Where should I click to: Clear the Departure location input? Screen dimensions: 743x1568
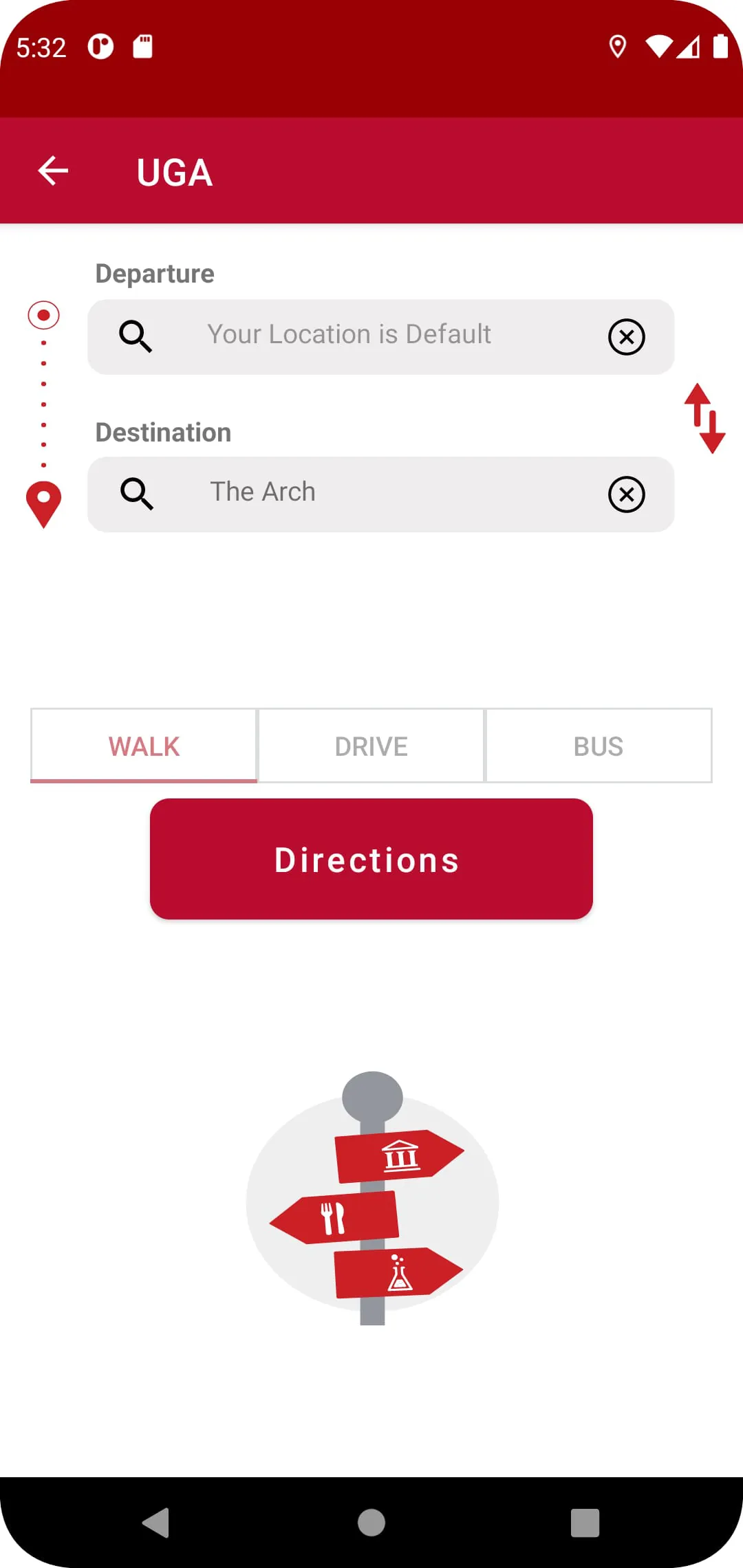(626, 336)
